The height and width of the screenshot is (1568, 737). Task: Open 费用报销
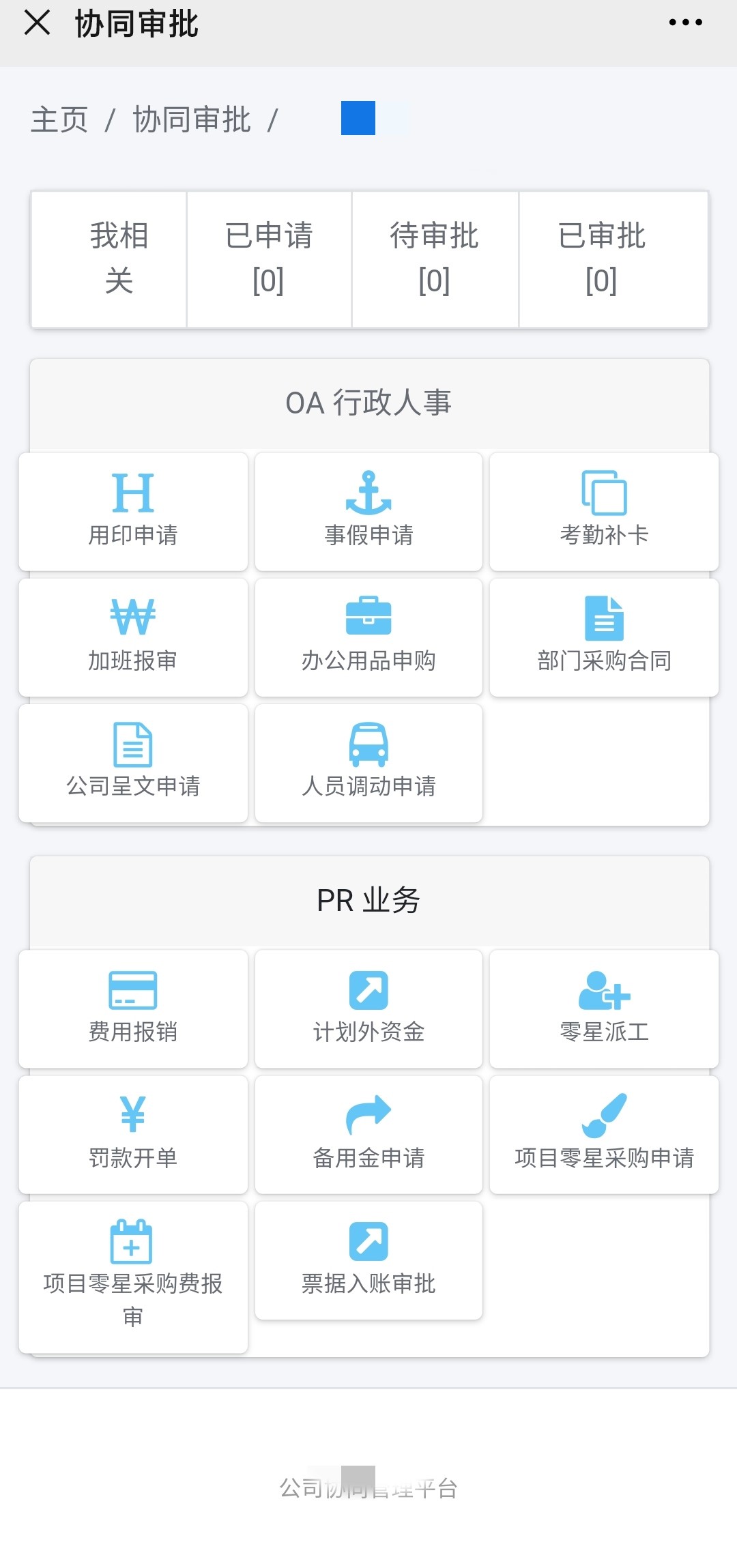(x=133, y=1008)
